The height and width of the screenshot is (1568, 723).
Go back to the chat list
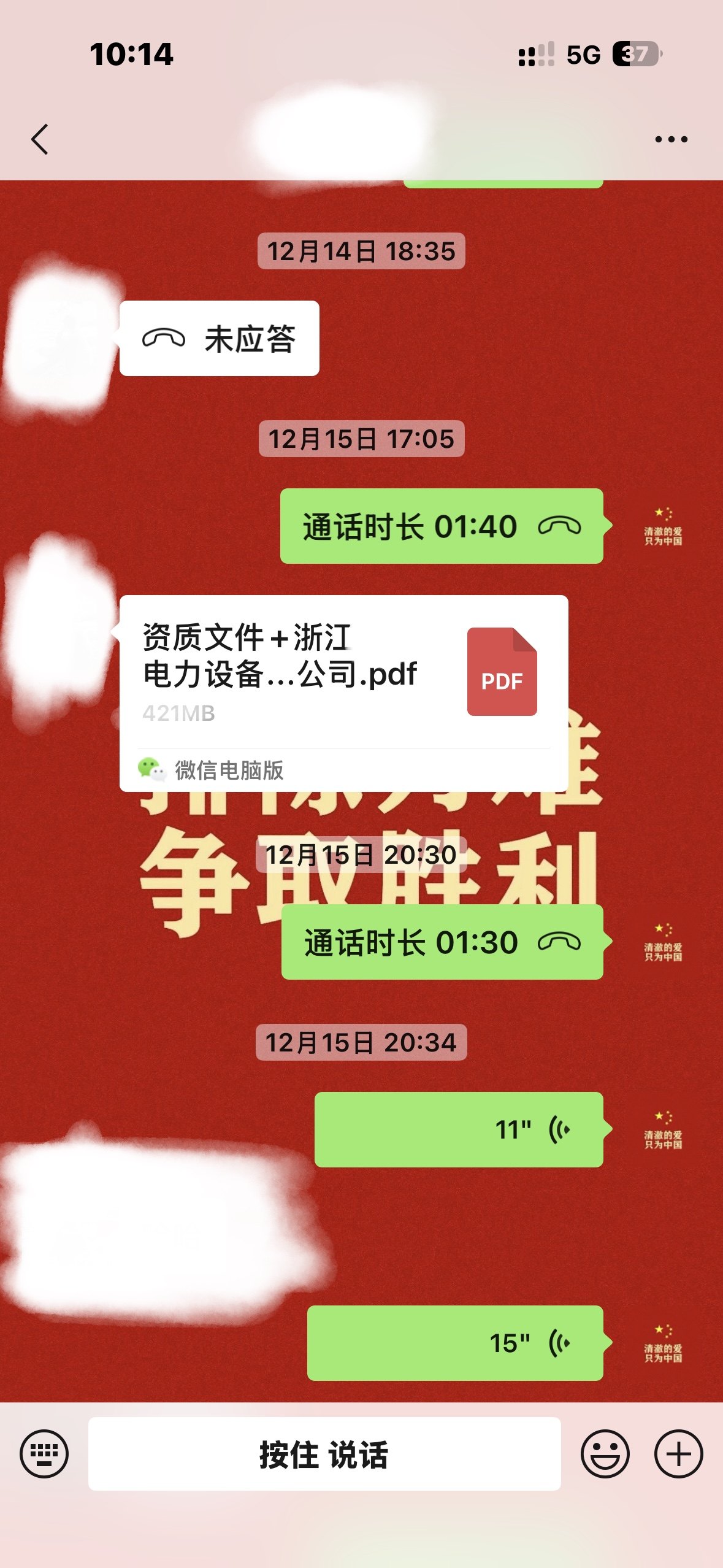[x=40, y=139]
